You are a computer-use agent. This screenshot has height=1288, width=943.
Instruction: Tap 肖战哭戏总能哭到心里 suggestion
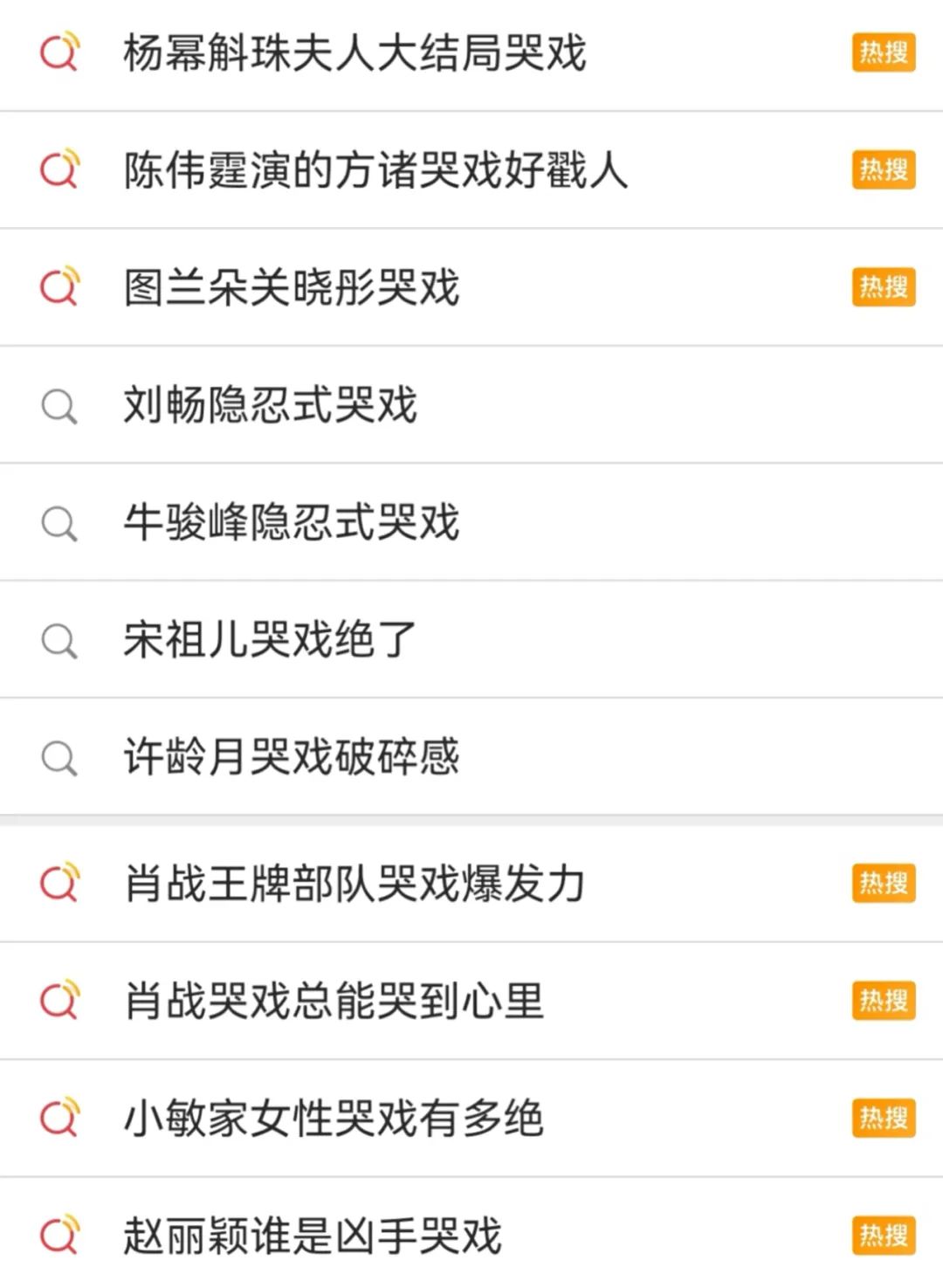[334, 1001]
